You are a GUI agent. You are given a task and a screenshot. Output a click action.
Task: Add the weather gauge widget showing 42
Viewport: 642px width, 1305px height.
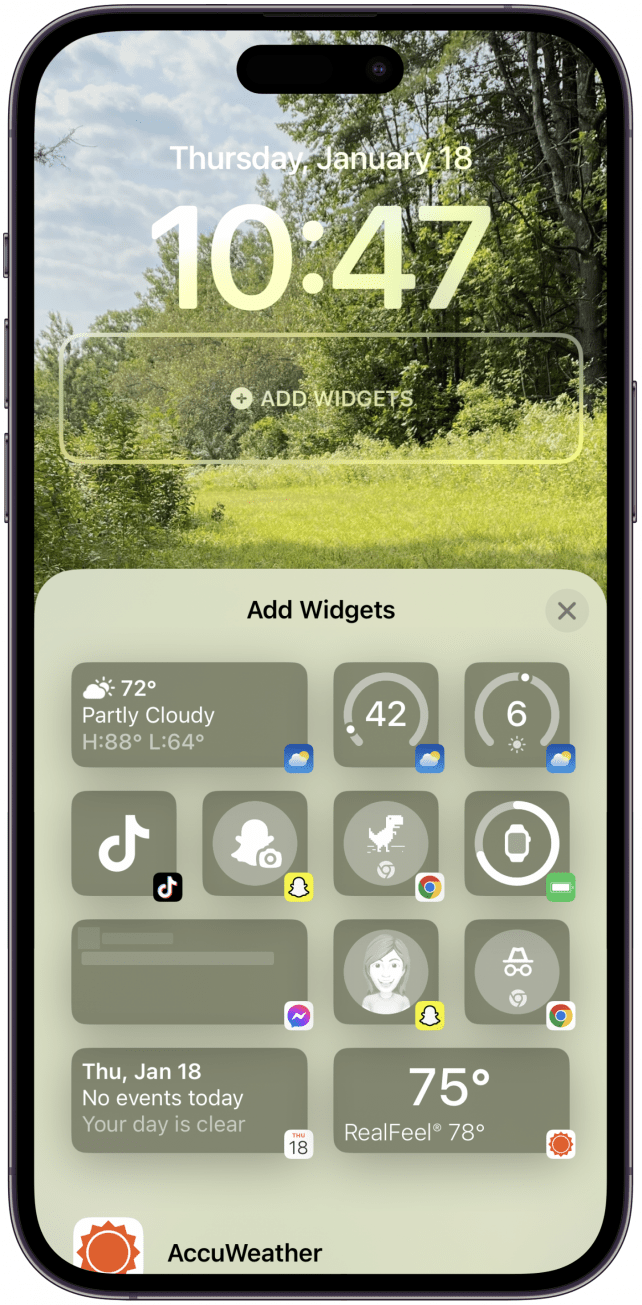click(386, 714)
